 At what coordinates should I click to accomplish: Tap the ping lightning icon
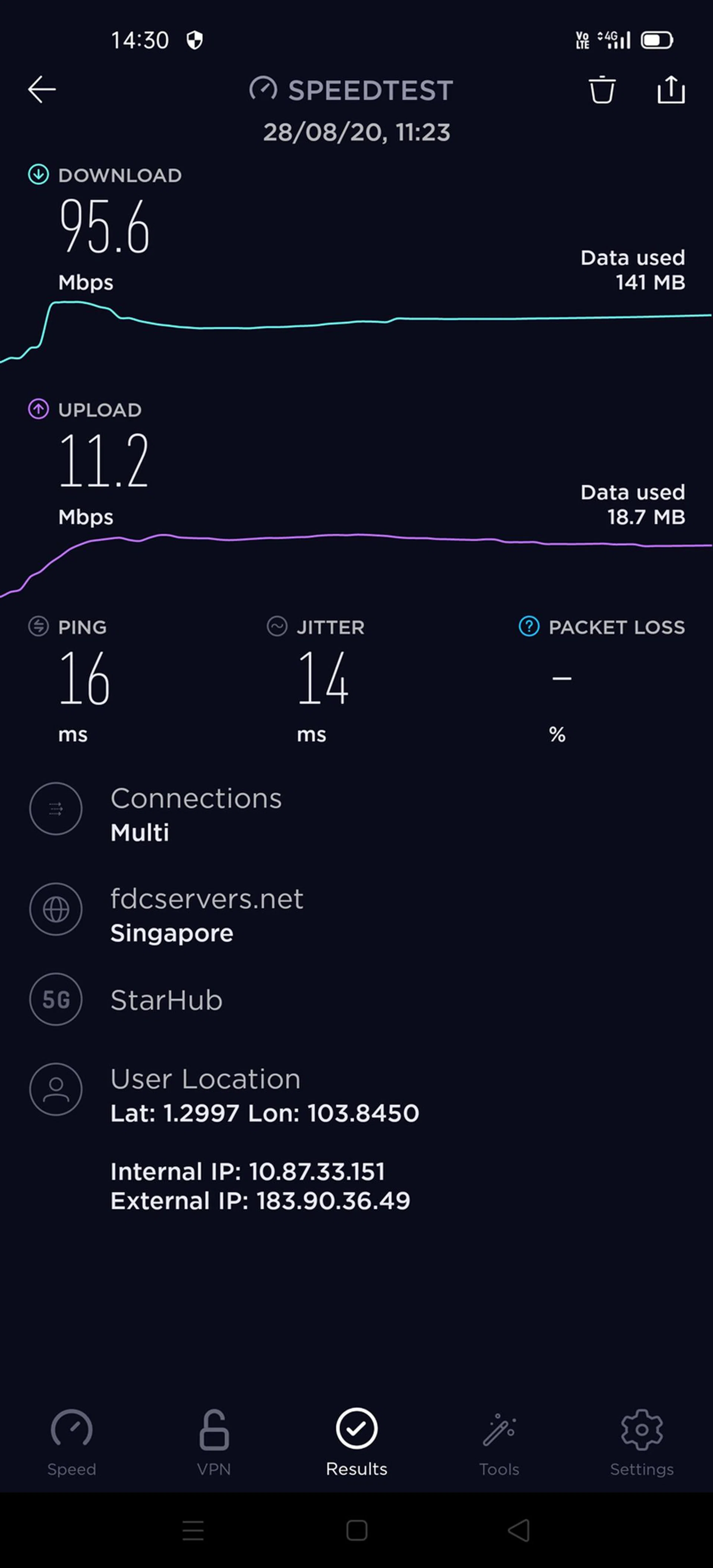click(x=37, y=626)
